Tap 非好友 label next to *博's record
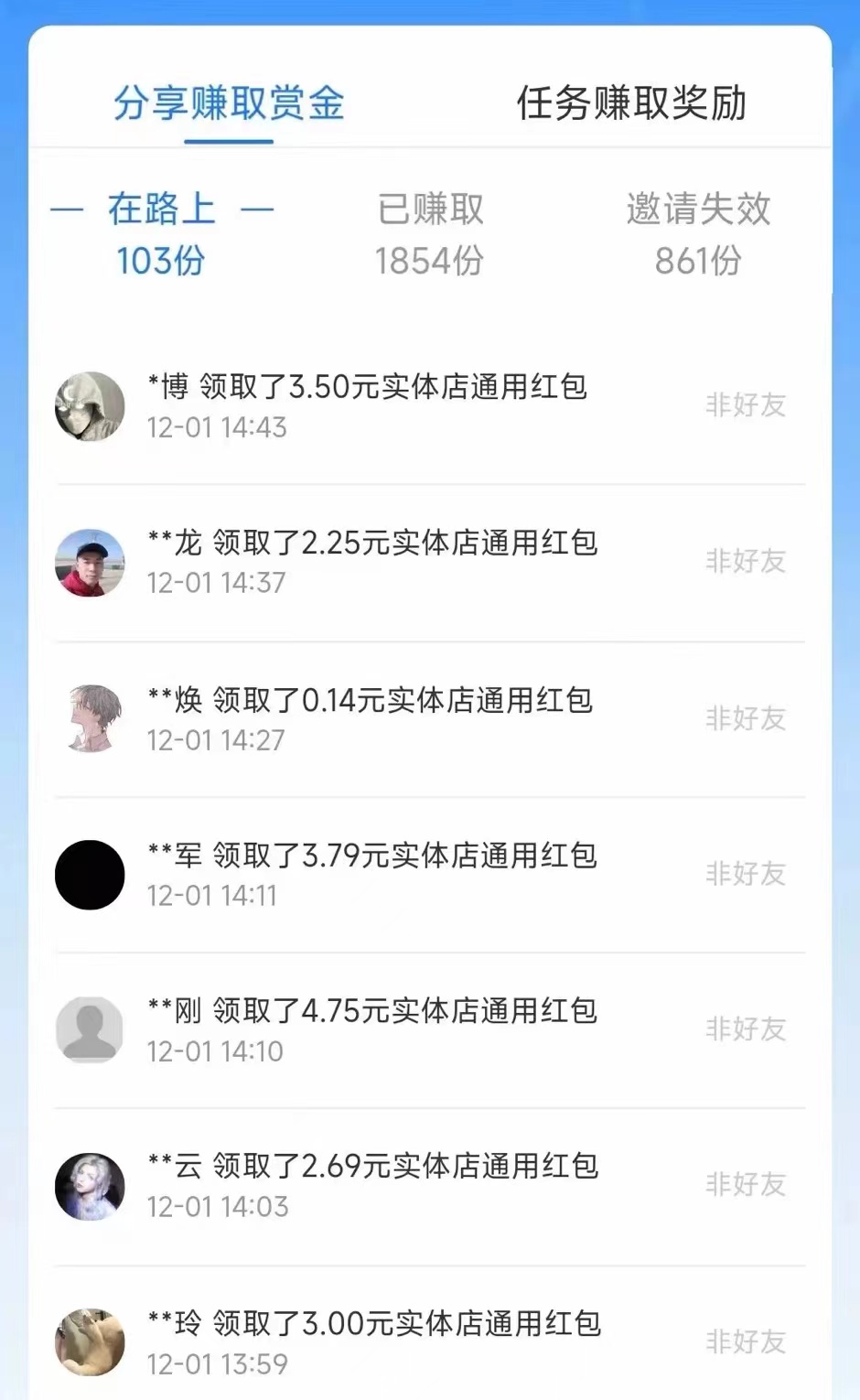 pos(747,406)
